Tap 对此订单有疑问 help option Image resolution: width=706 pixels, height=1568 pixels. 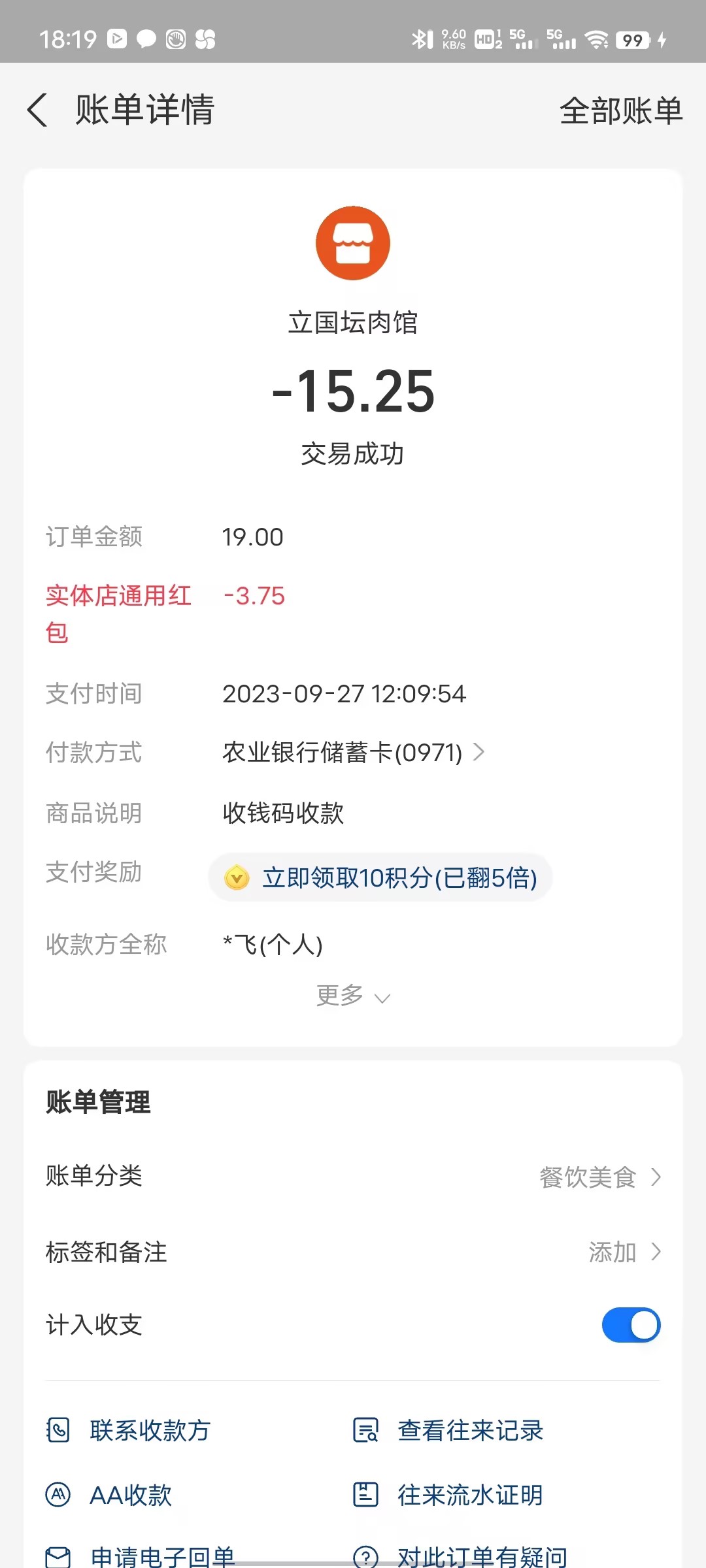[x=460, y=1556]
